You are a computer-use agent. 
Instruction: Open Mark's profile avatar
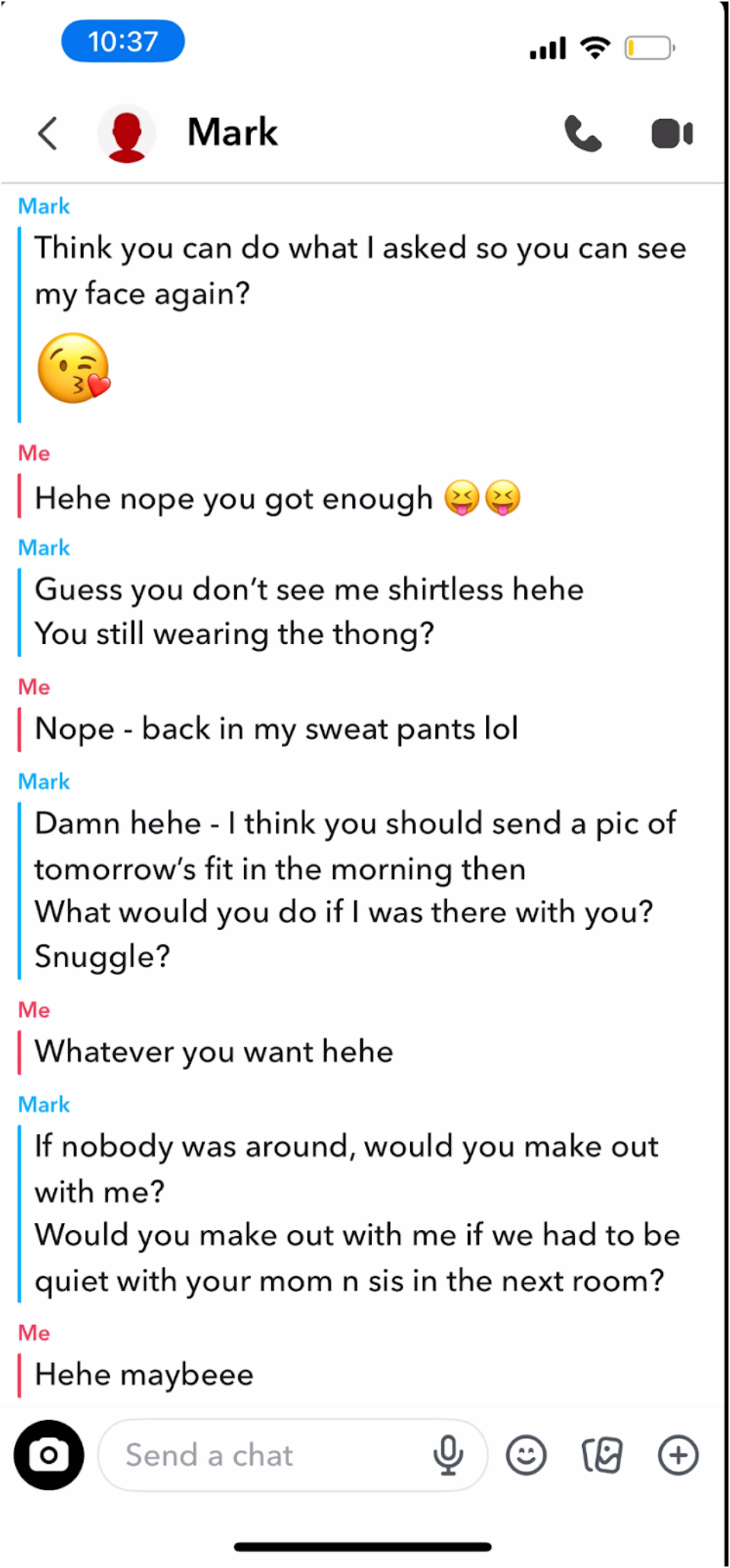(x=126, y=134)
